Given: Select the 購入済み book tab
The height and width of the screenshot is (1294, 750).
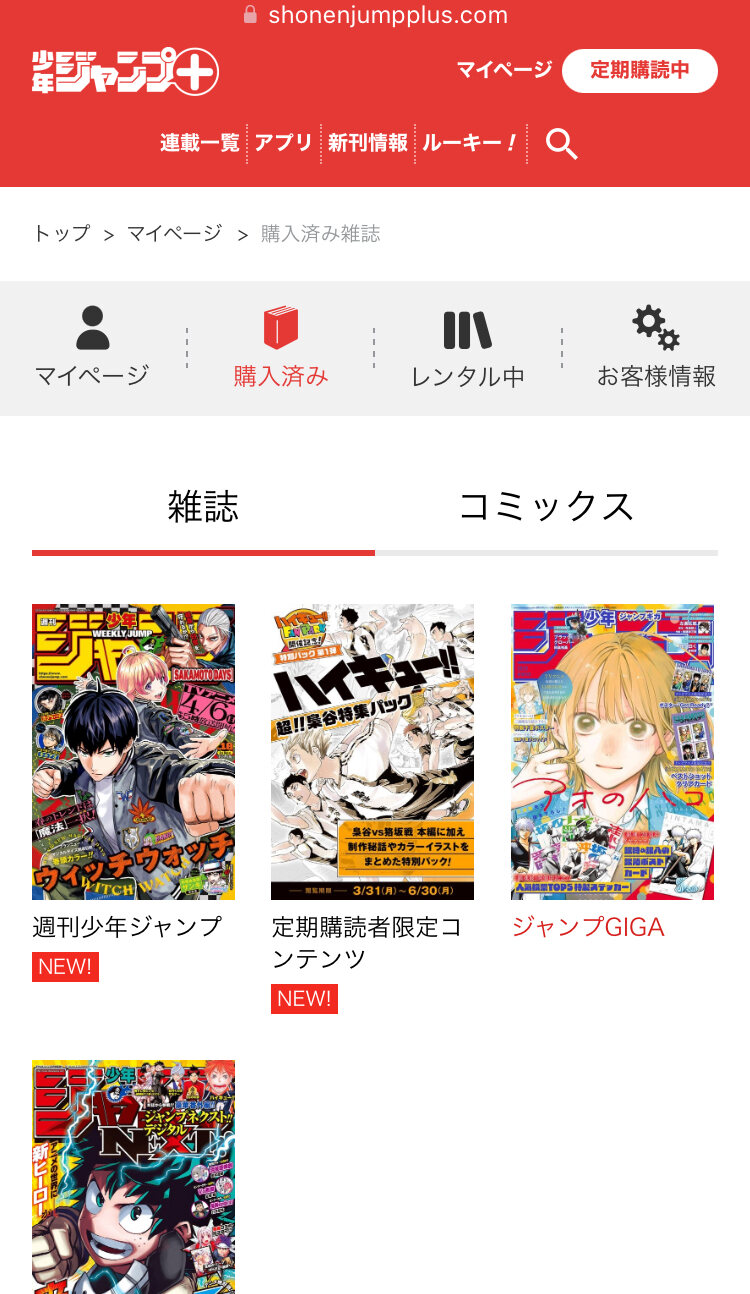Looking at the screenshot, I should 281,347.
